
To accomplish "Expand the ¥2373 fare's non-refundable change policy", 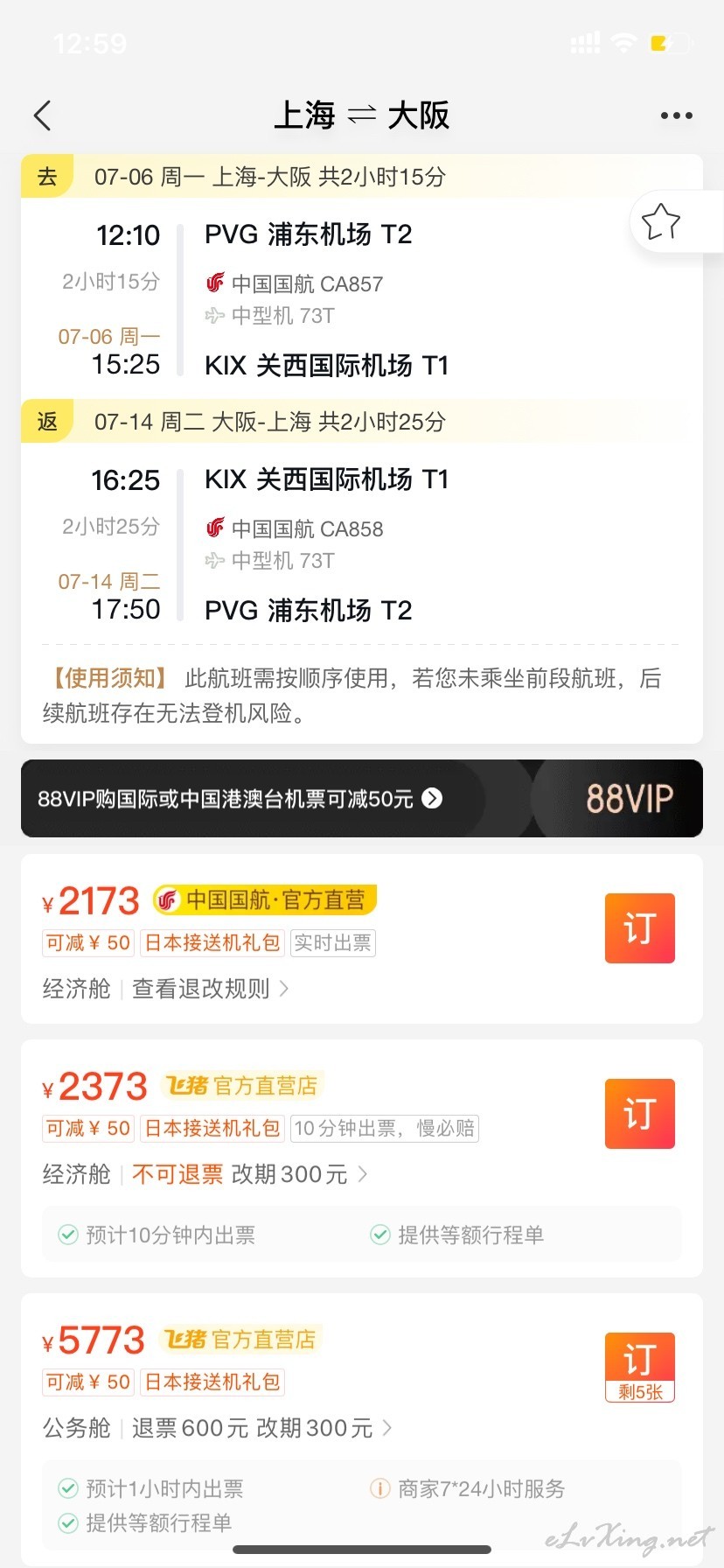I will coord(249,1174).
